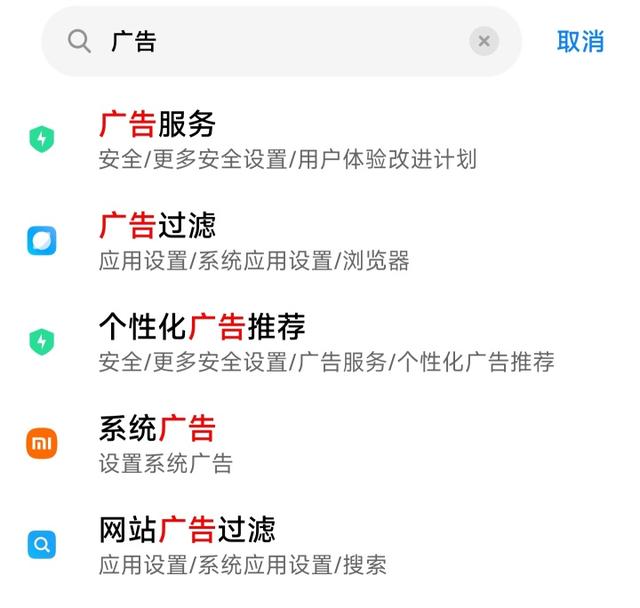Cancel the search with 取消
Viewport: 640px width, 608px height.
tap(580, 41)
